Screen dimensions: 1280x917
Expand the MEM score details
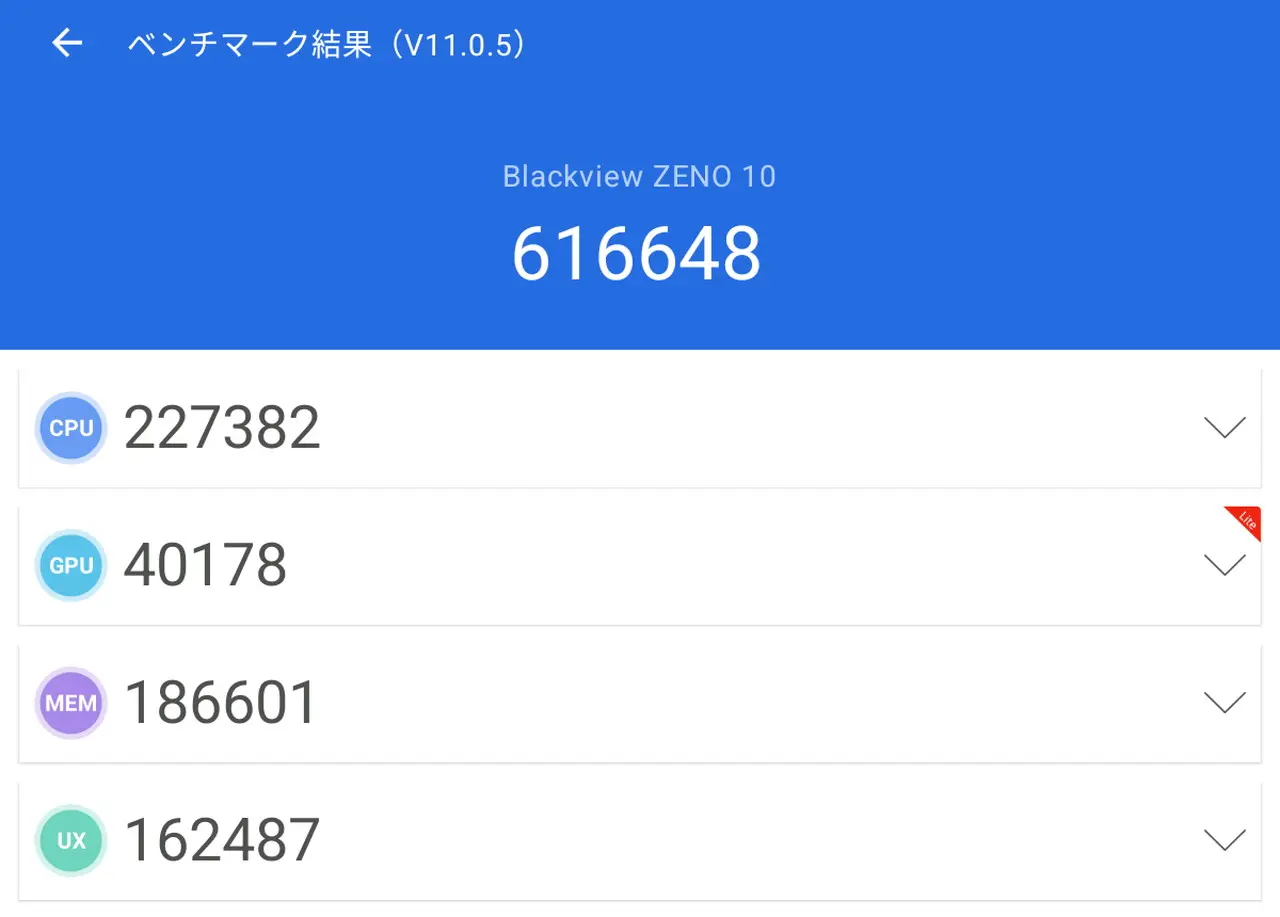(1224, 703)
